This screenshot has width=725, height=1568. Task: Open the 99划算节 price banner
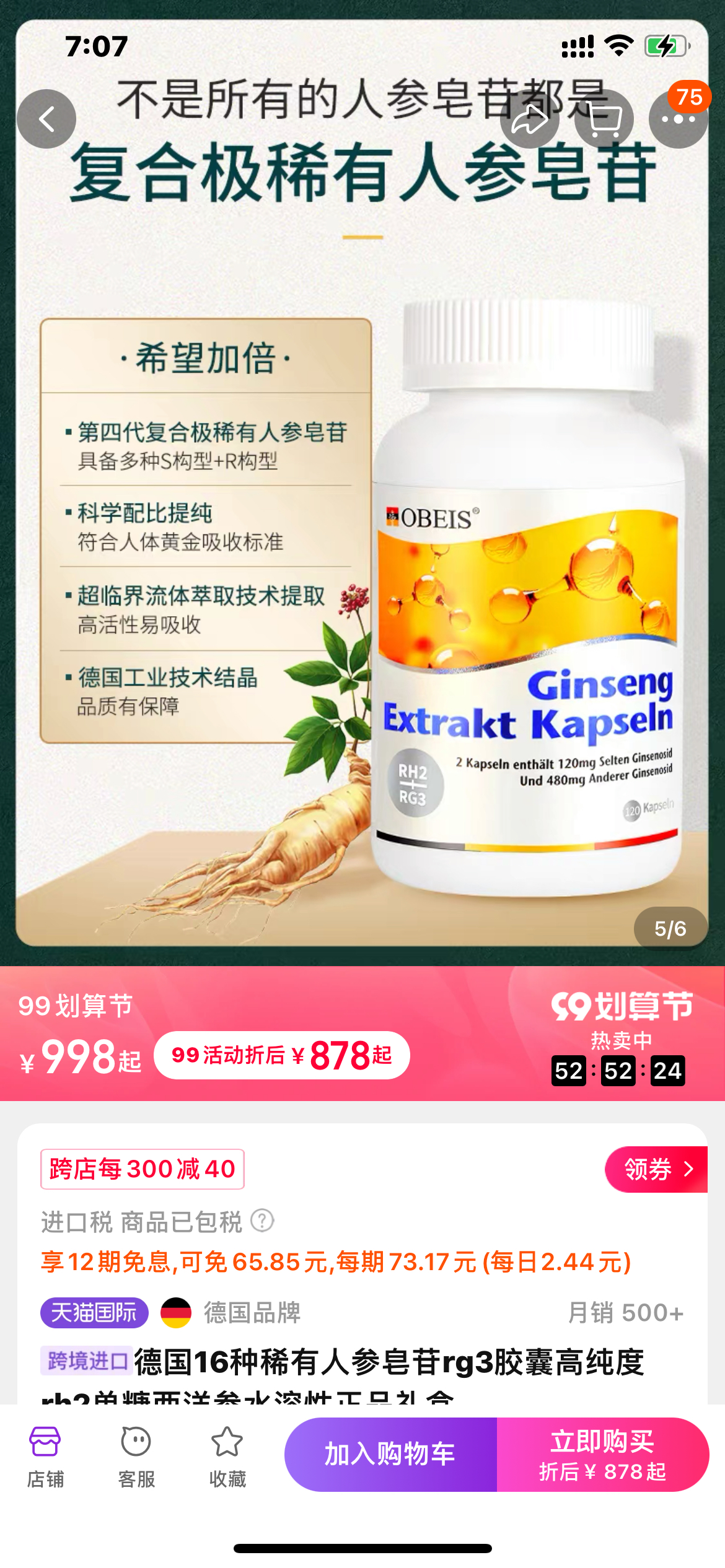(362, 1033)
